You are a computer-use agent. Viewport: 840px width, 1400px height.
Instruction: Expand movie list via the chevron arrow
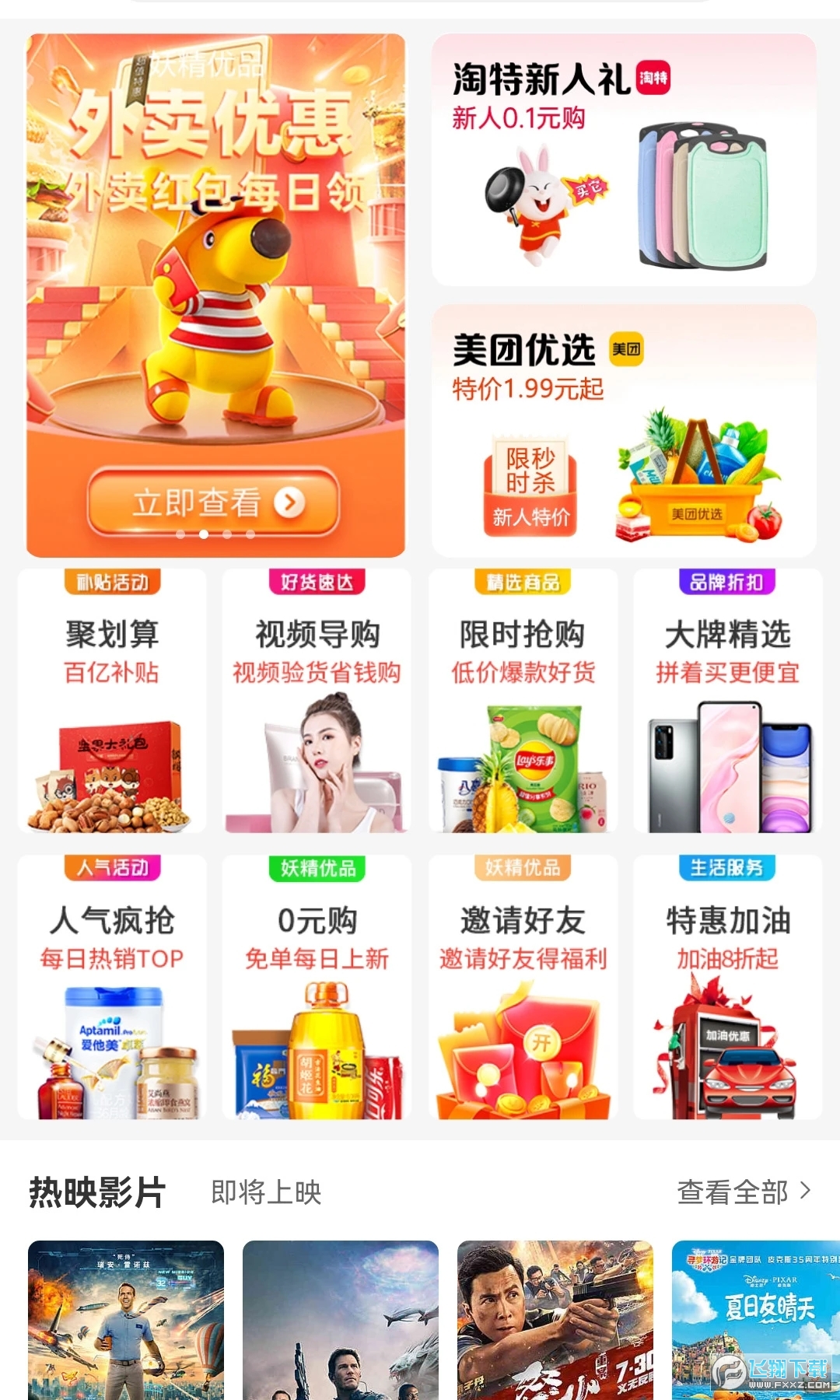coord(805,1190)
